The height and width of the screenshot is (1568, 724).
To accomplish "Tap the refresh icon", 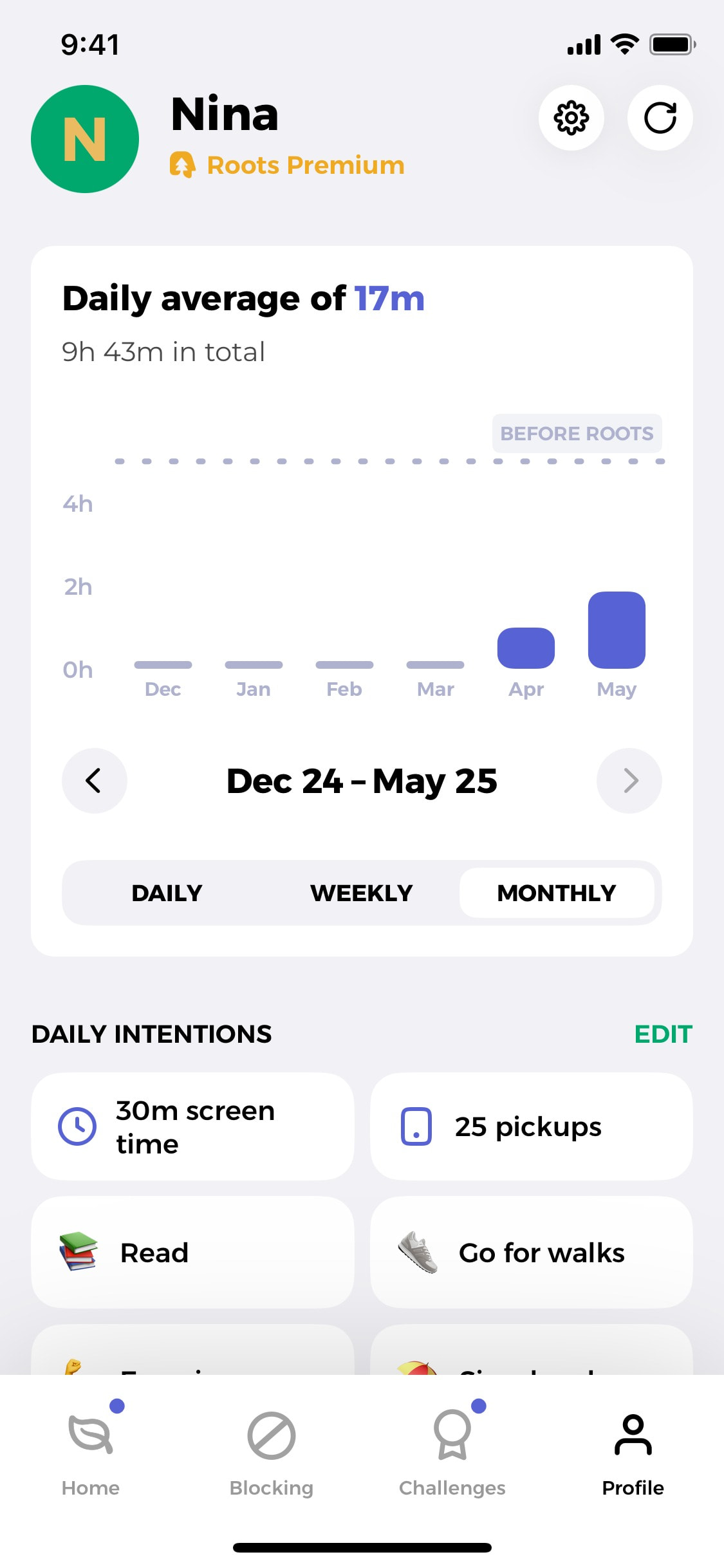I will tap(660, 118).
